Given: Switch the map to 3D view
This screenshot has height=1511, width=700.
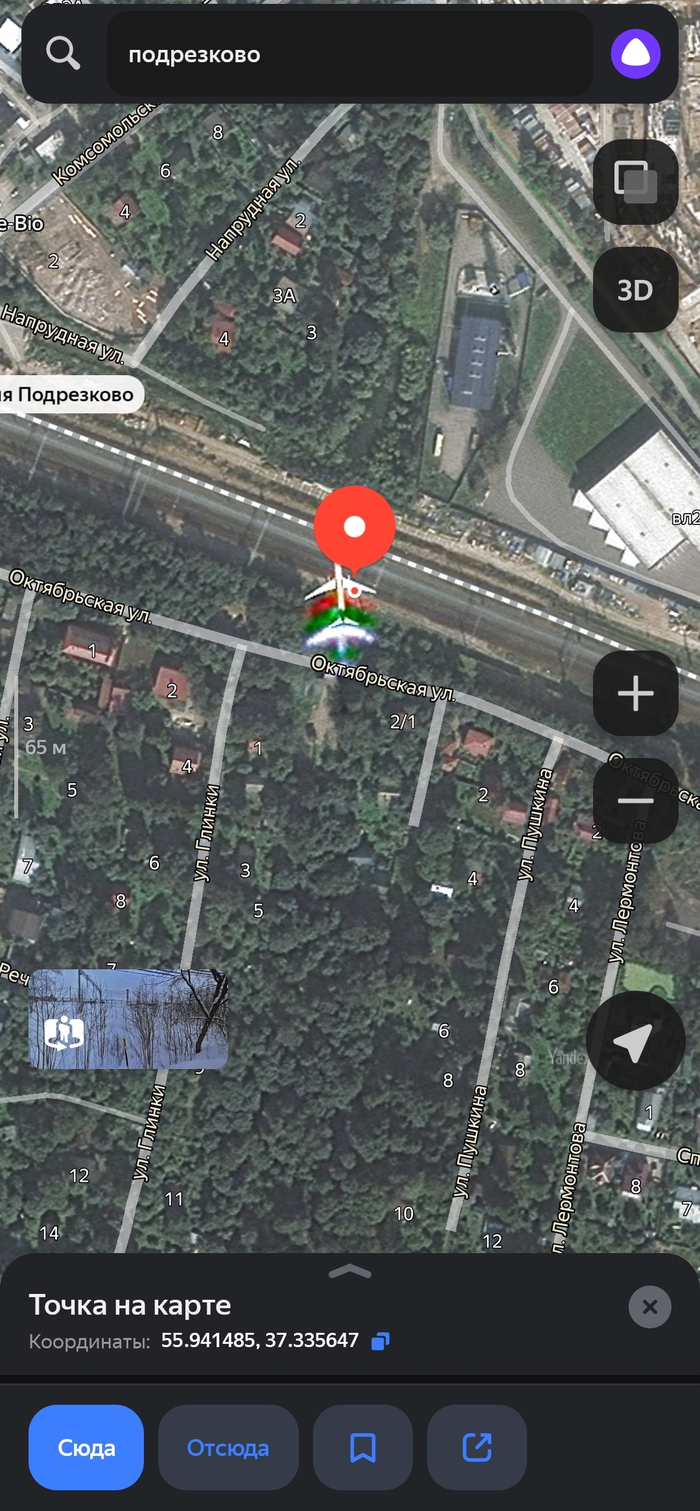Looking at the screenshot, I should (x=635, y=290).
